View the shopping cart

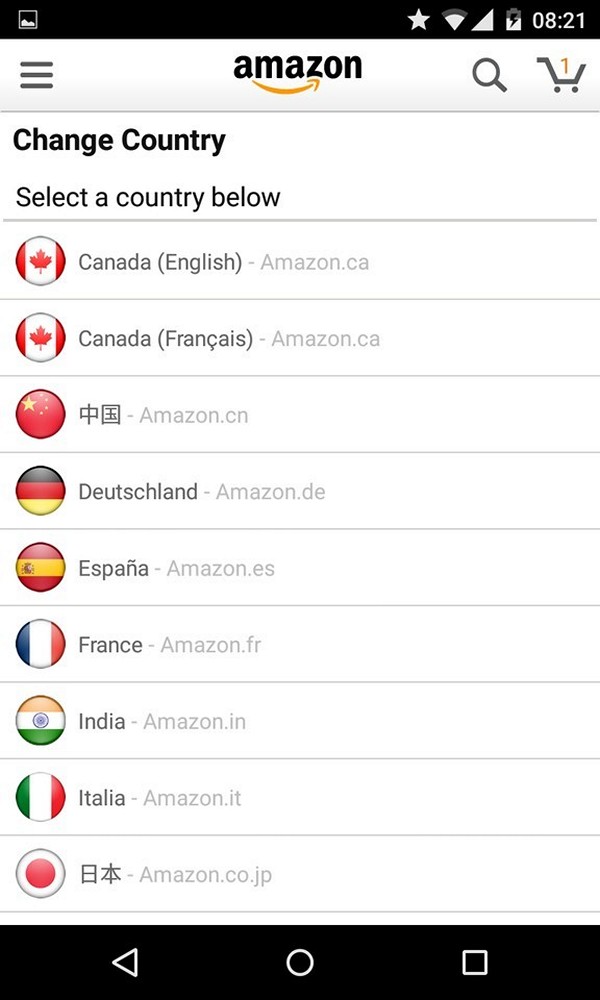tap(560, 75)
